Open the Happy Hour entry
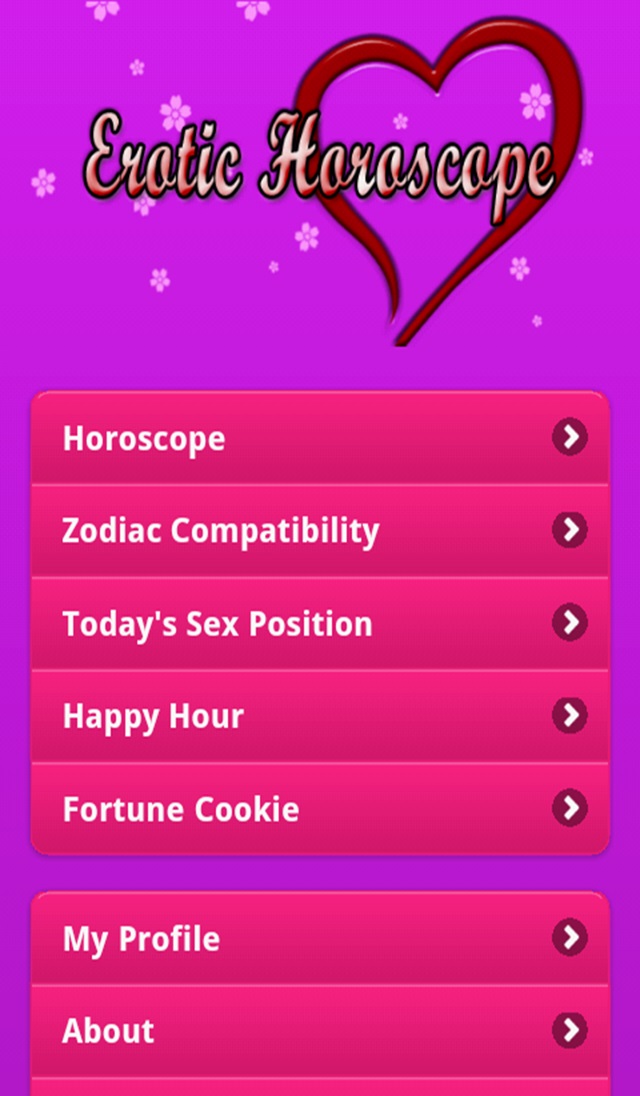This screenshot has width=640, height=1096. [x=320, y=716]
